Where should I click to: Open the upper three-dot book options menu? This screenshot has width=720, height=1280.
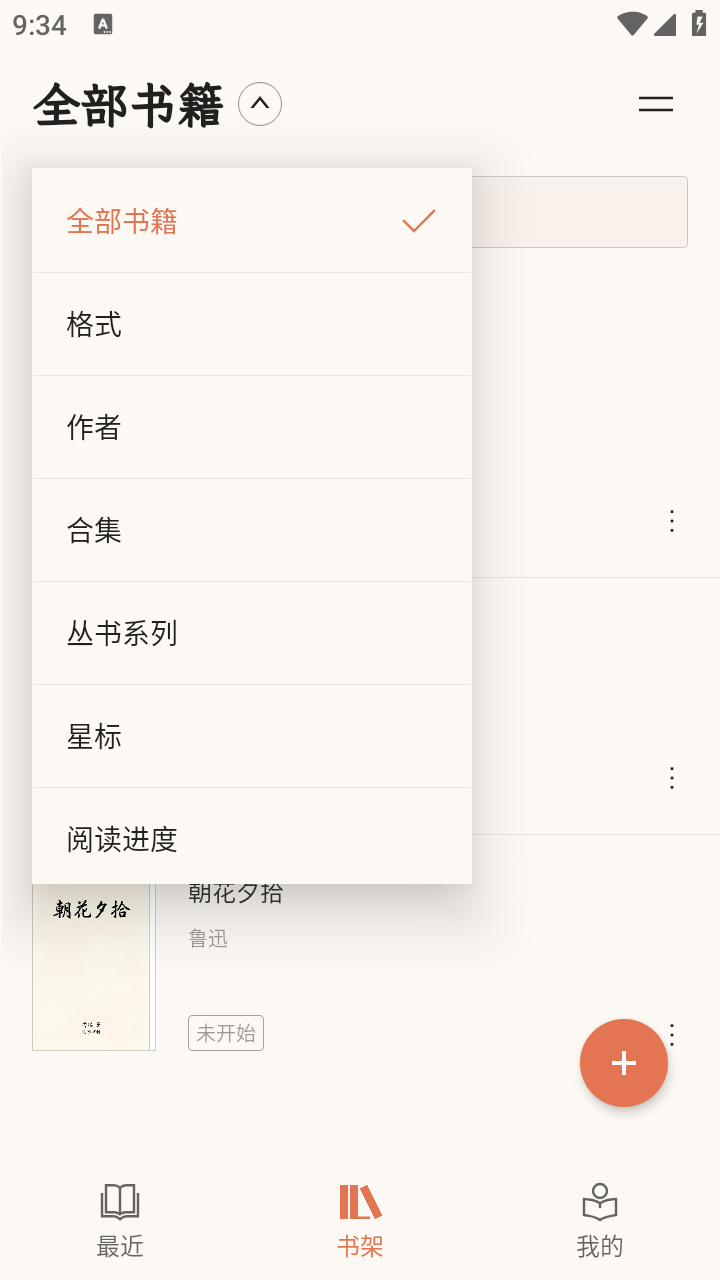point(671,520)
